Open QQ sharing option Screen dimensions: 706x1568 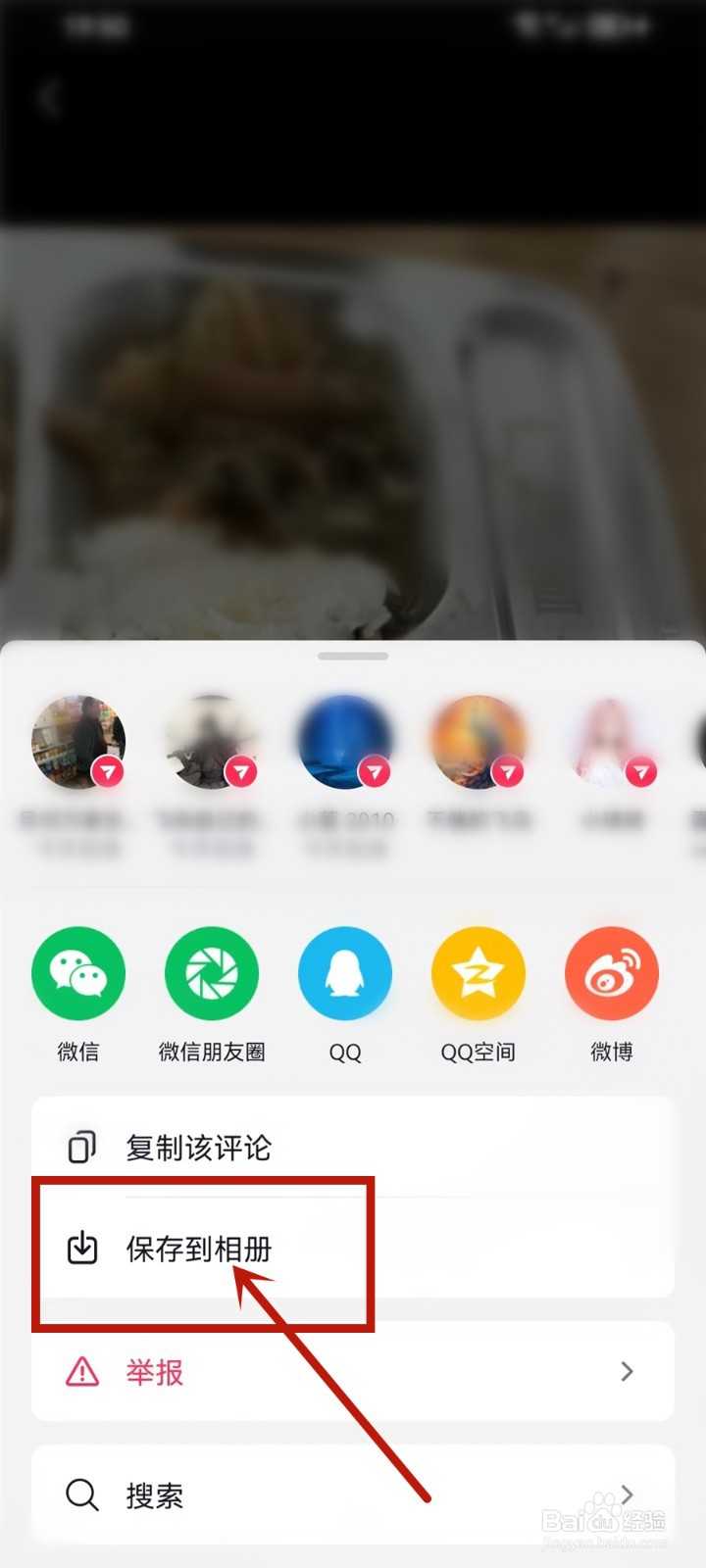pos(345,972)
